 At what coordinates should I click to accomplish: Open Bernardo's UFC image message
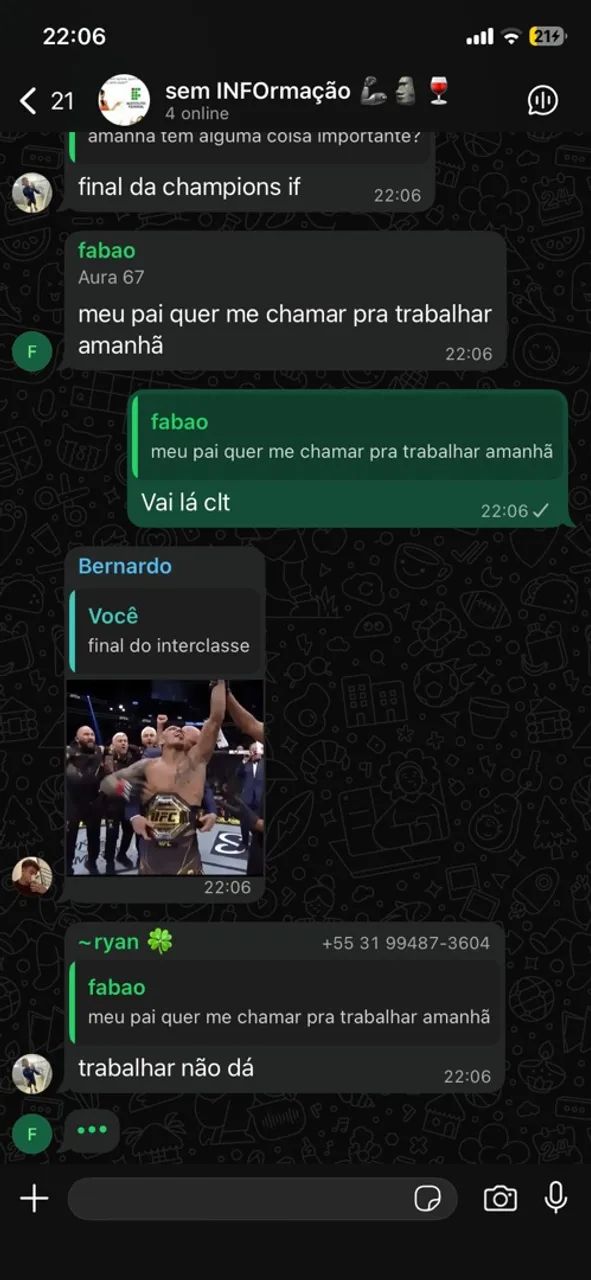165,777
